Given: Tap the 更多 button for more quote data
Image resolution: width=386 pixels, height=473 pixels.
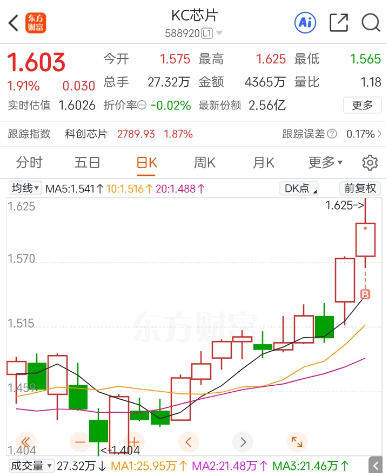Looking at the screenshot, I should 362,105.
